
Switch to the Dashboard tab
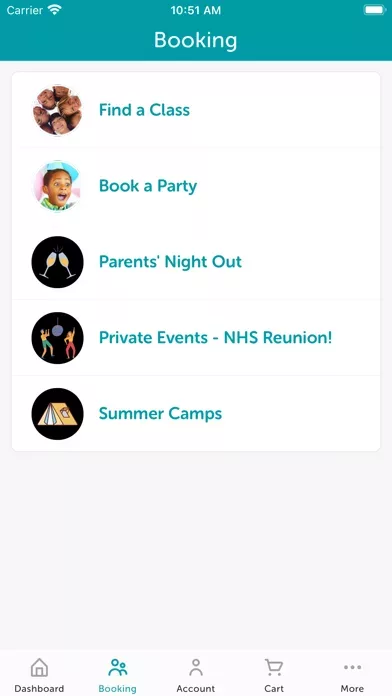click(39, 675)
